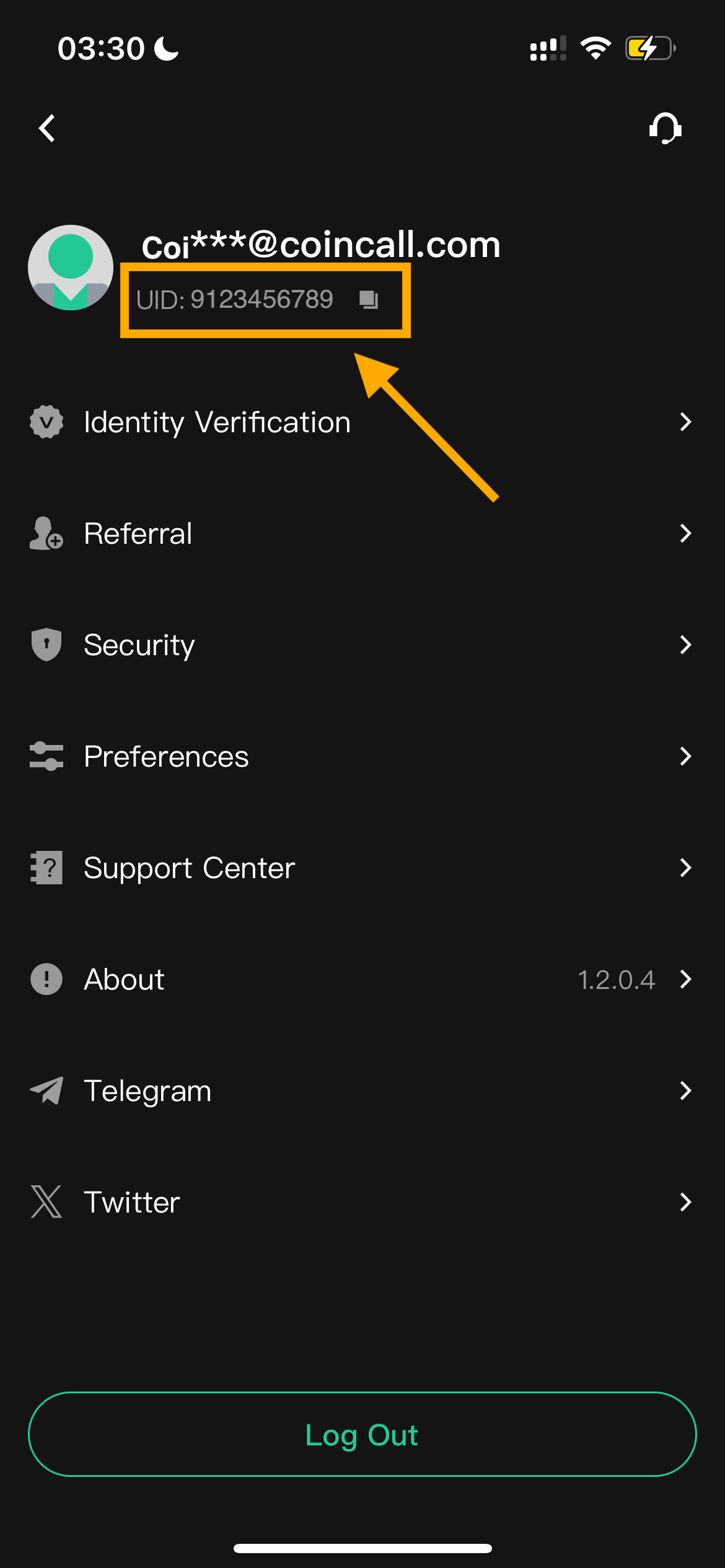Open Preferences
The image size is (725, 1568).
click(362, 757)
